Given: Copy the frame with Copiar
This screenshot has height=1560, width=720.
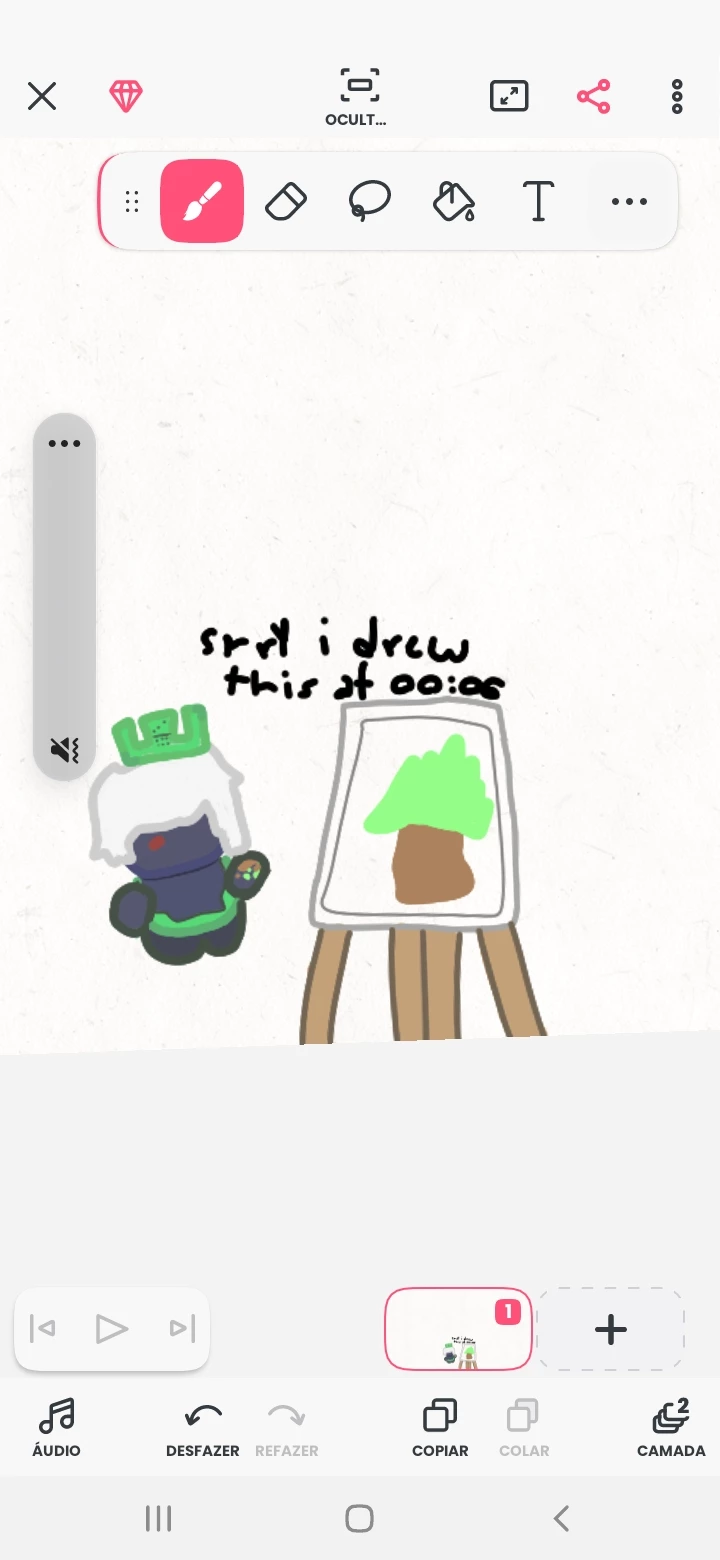Looking at the screenshot, I should (x=440, y=1428).
